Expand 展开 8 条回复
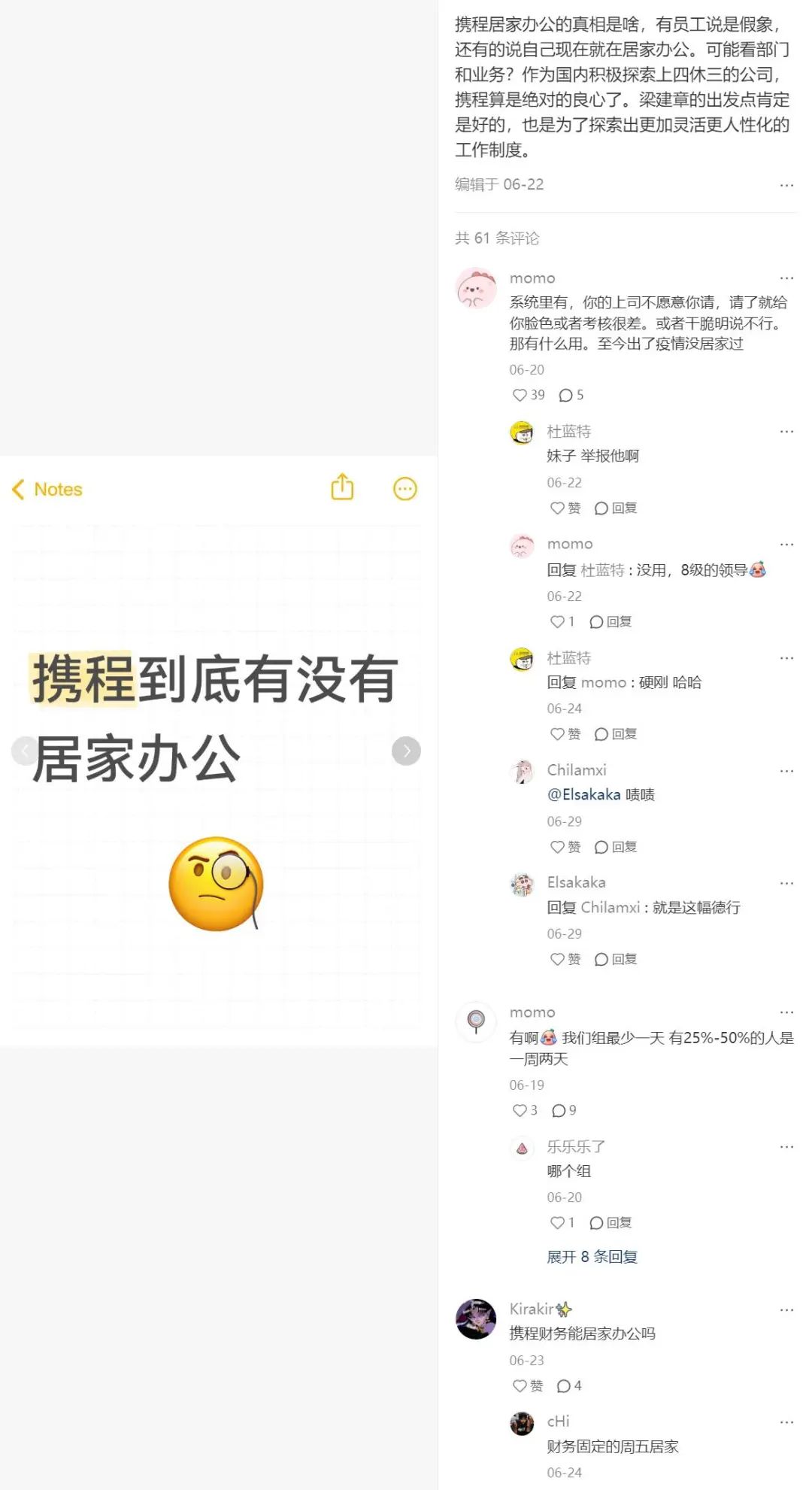Viewport: 812px width, 1490px height. (x=592, y=1257)
